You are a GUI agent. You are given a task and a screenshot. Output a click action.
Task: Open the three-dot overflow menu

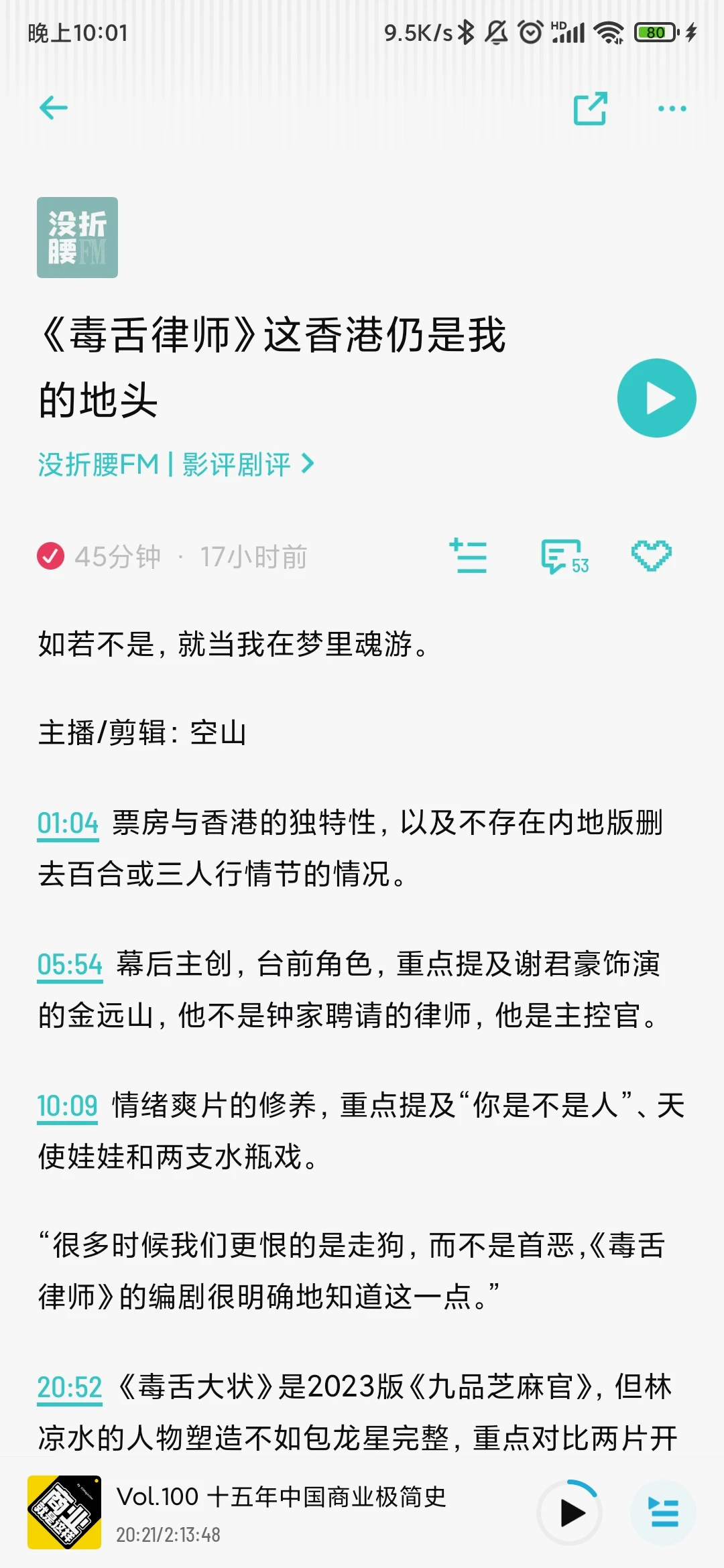pos(672,108)
